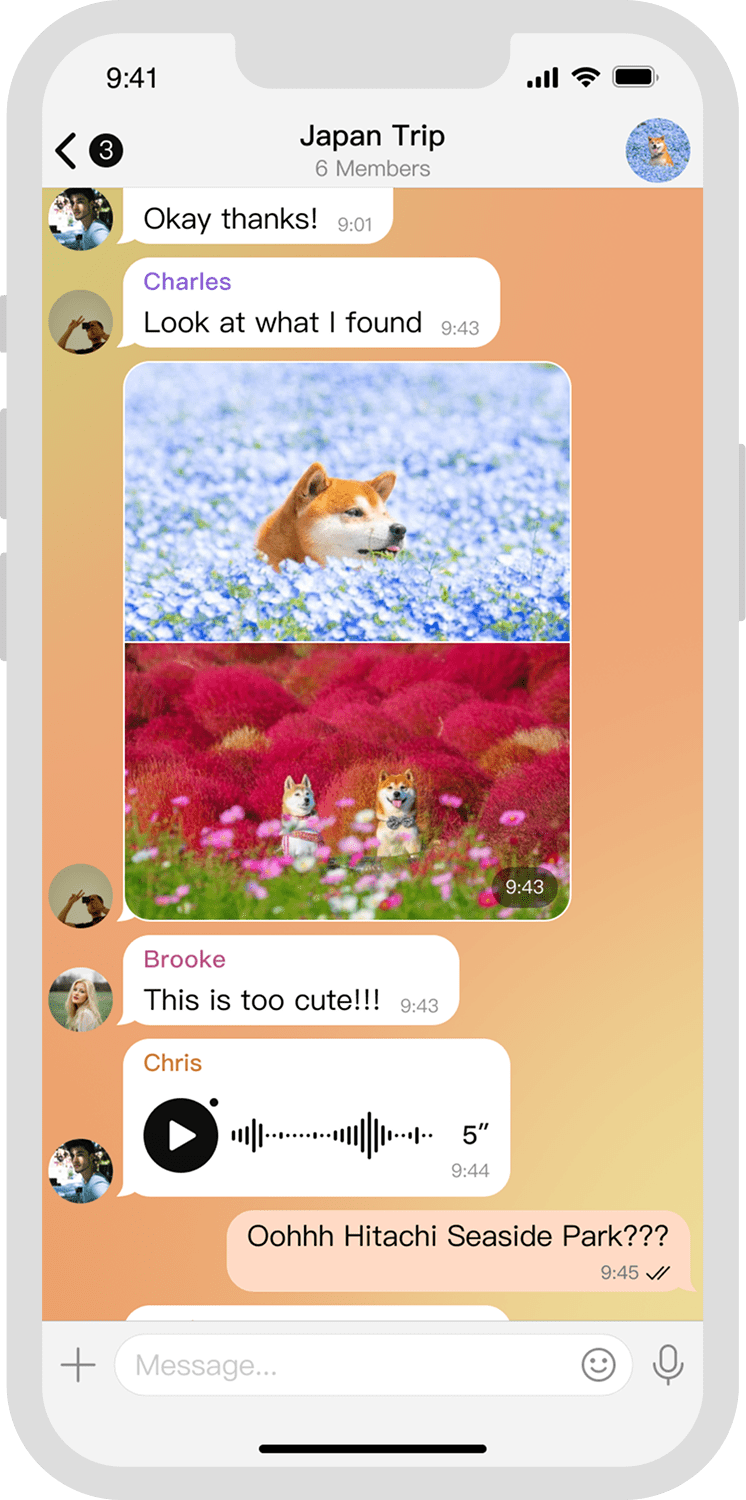Viewport: 746px width, 1500px height.
Task: Open the Japan Trip group avatar
Action: click(657, 151)
